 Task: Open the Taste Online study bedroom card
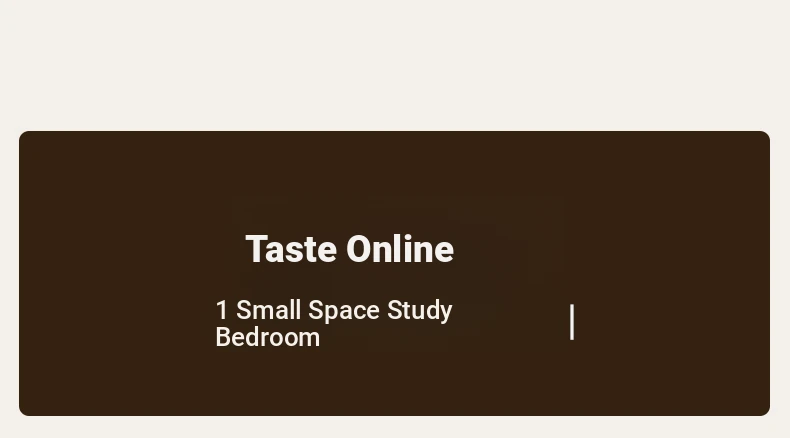[x=394, y=274]
